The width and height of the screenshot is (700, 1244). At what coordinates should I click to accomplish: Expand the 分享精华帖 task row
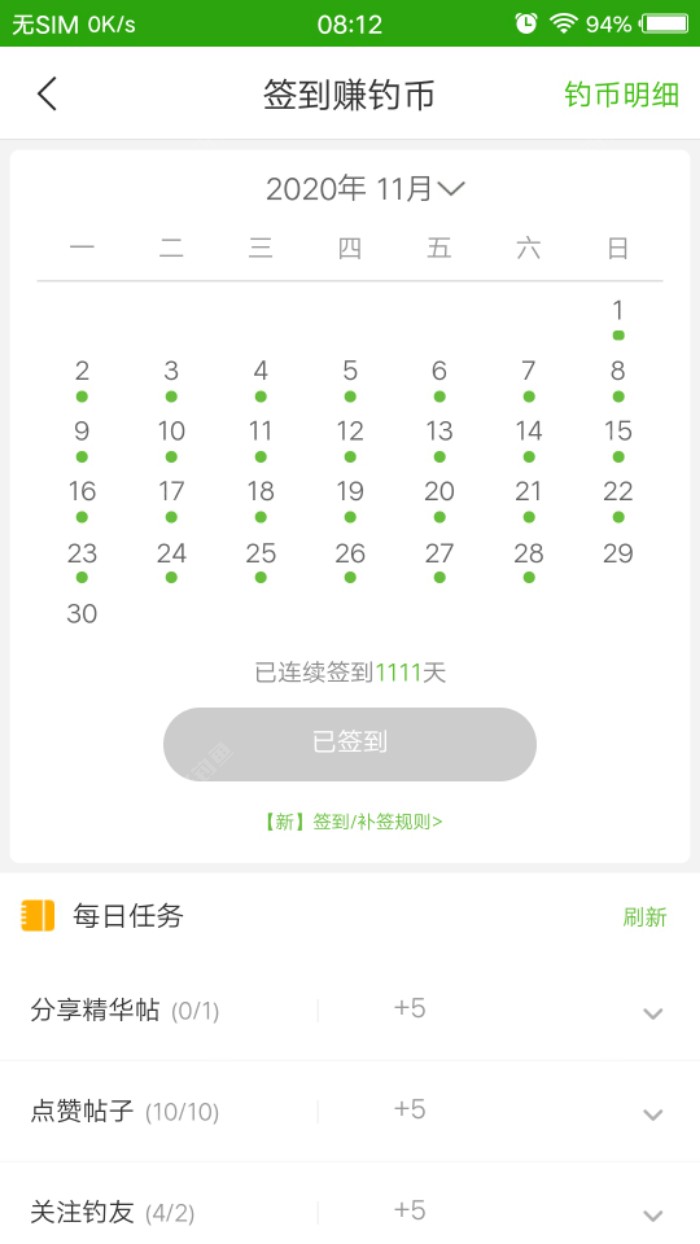(652, 1013)
